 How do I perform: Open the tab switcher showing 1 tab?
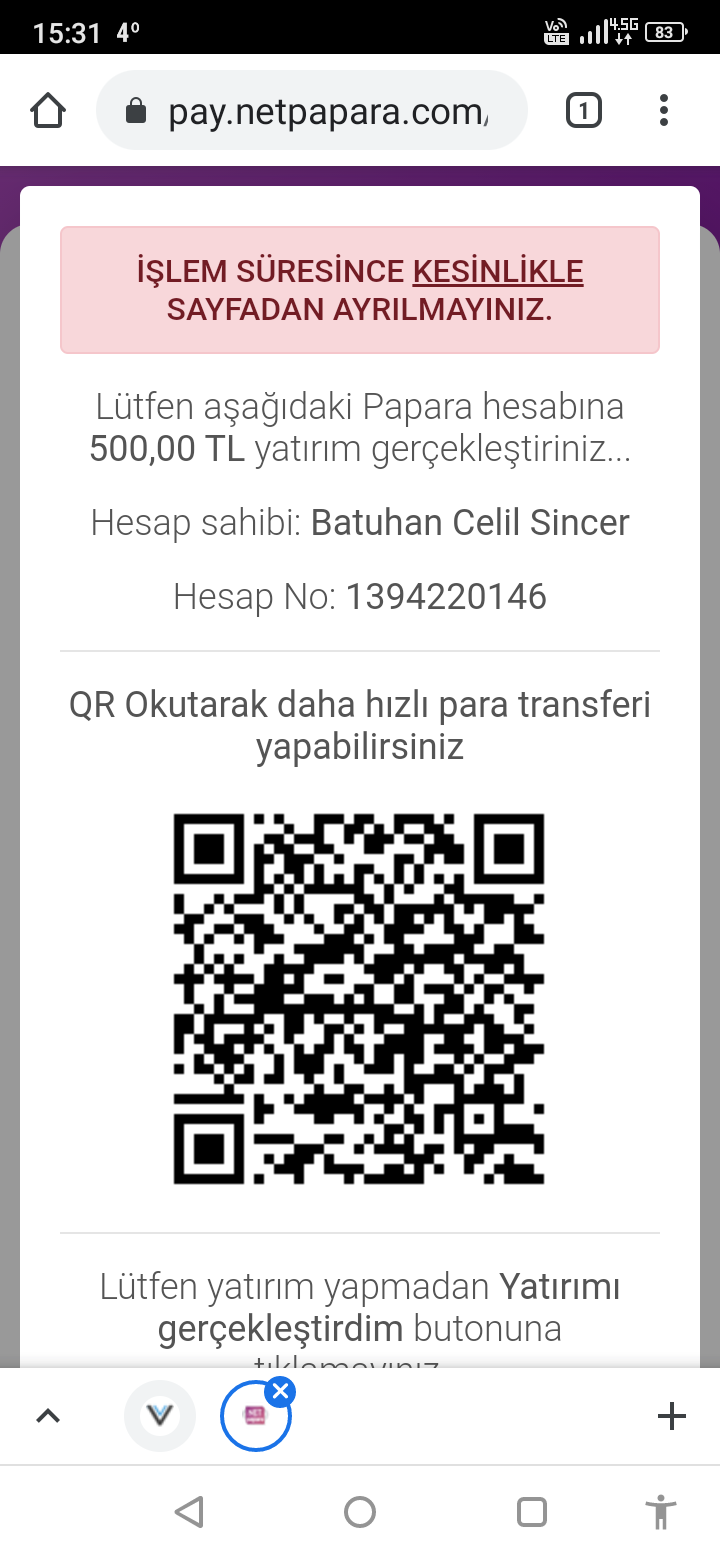[584, 111]
